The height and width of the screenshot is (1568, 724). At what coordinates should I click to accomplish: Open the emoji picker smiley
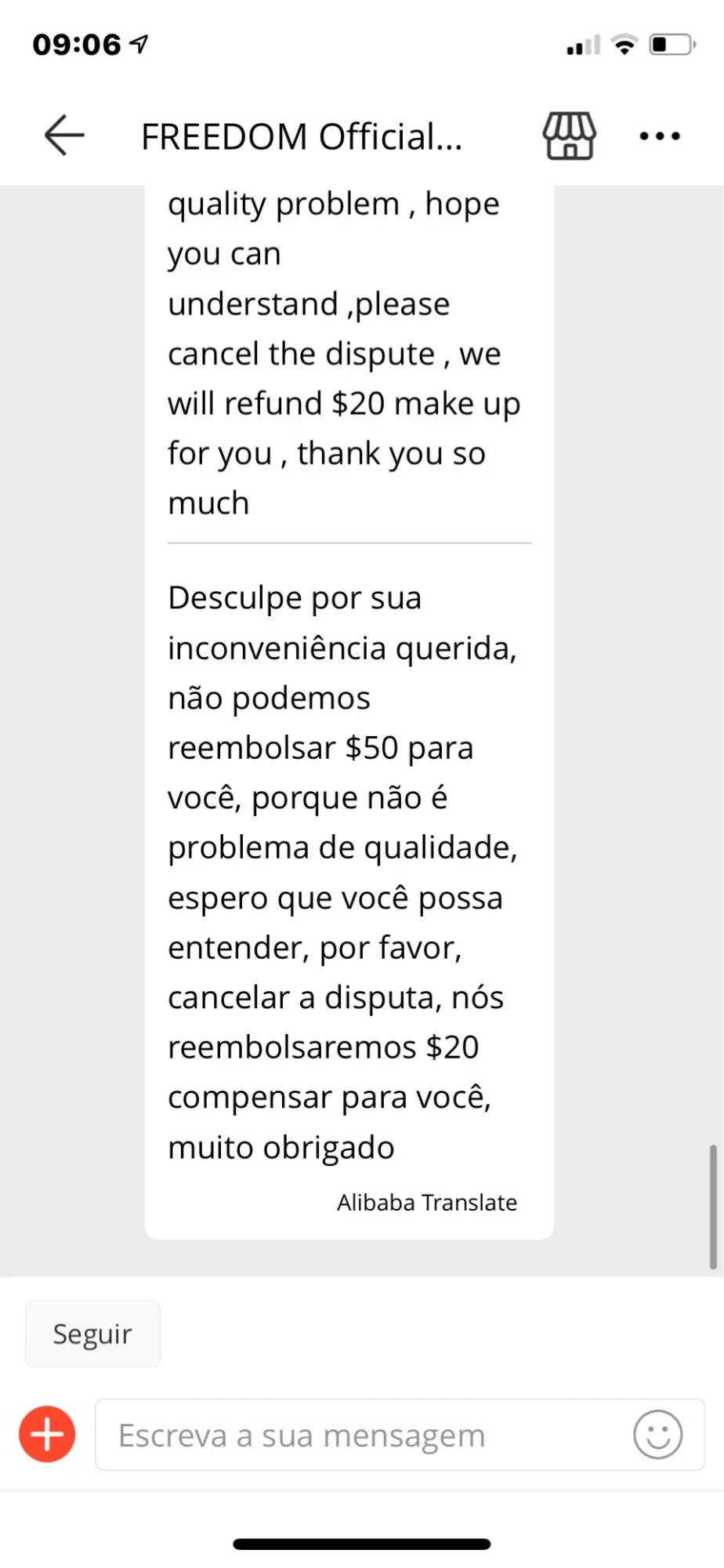click(657, 1435)
